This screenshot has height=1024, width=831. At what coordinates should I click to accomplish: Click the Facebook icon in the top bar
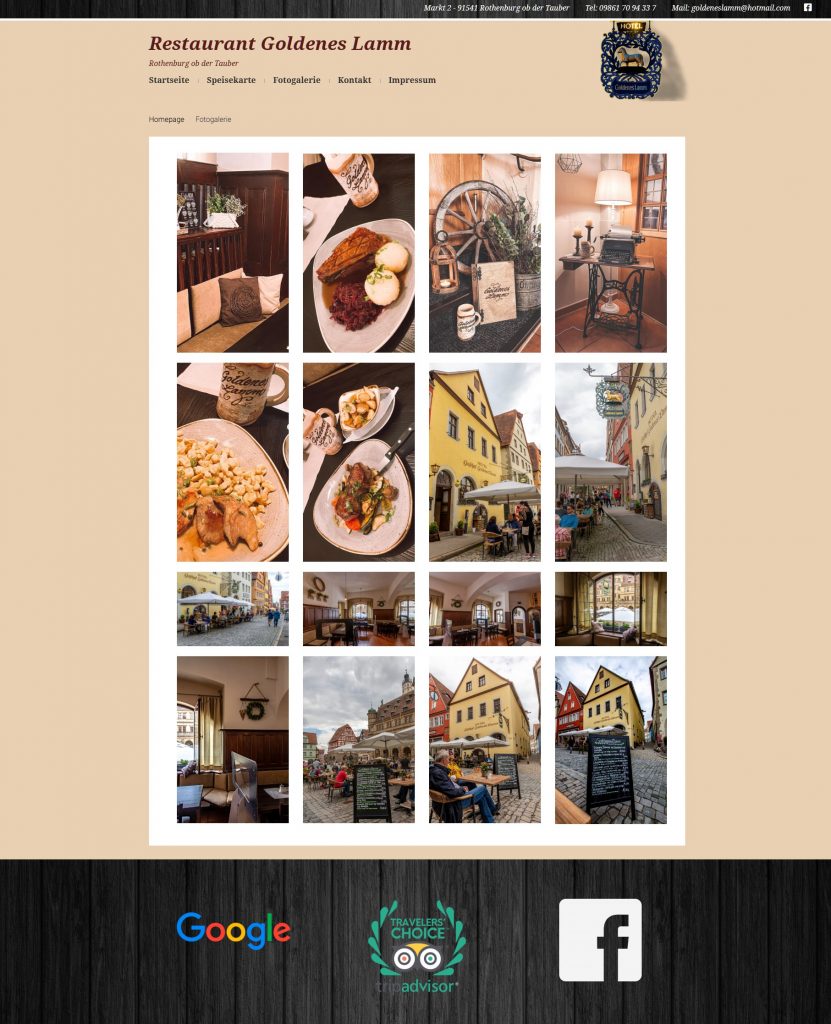[x=808, y=8]
